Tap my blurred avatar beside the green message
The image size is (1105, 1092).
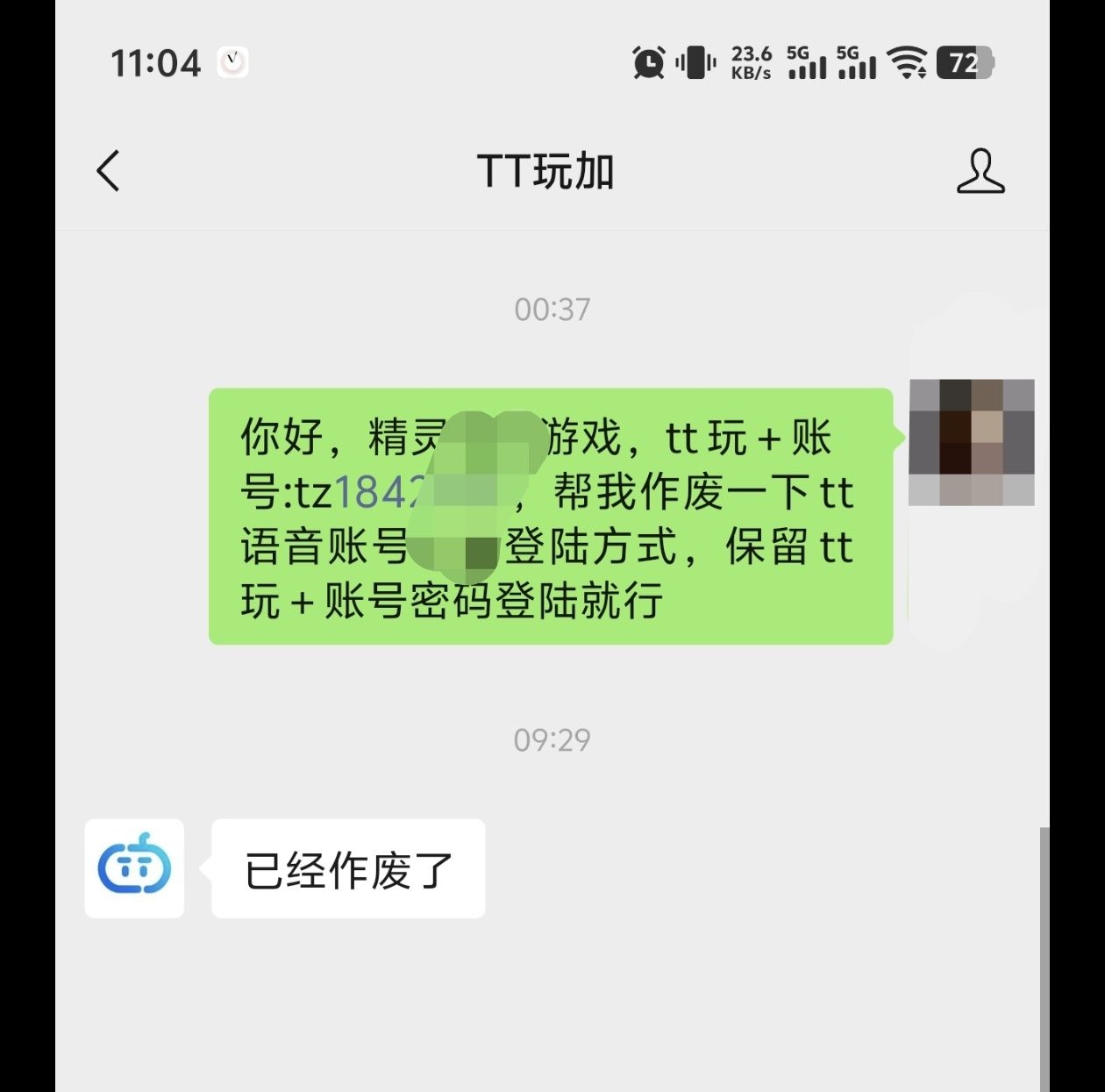972,442
